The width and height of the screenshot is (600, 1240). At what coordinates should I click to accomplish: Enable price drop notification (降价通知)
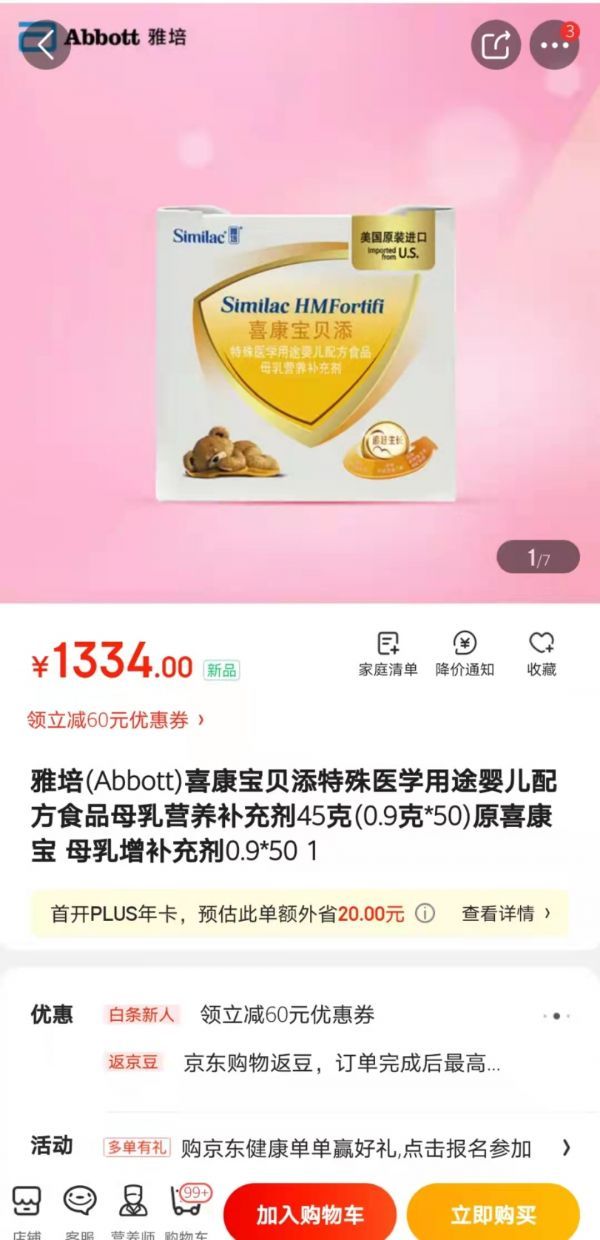click(x=464, y=654)
